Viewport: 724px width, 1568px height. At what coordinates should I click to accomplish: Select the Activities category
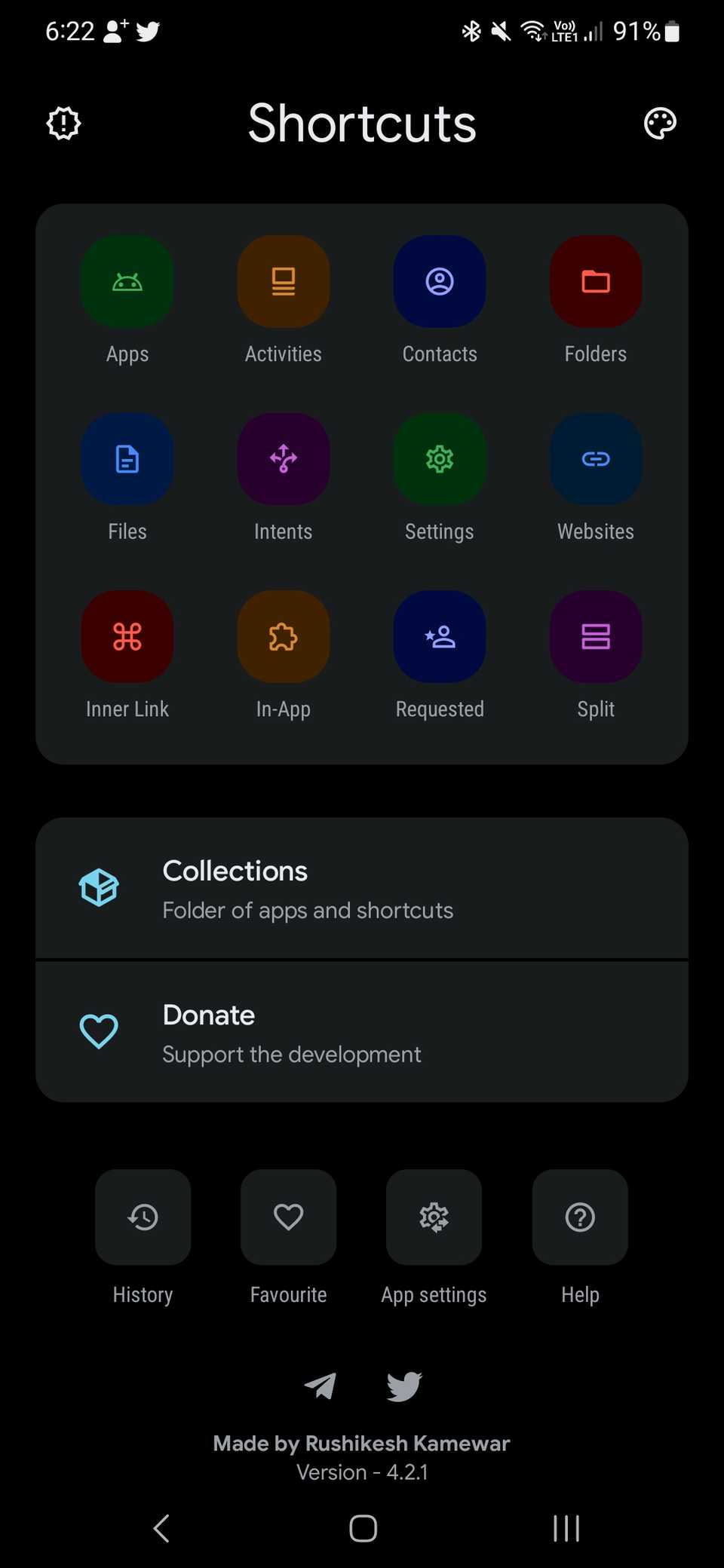coord(283,281)
